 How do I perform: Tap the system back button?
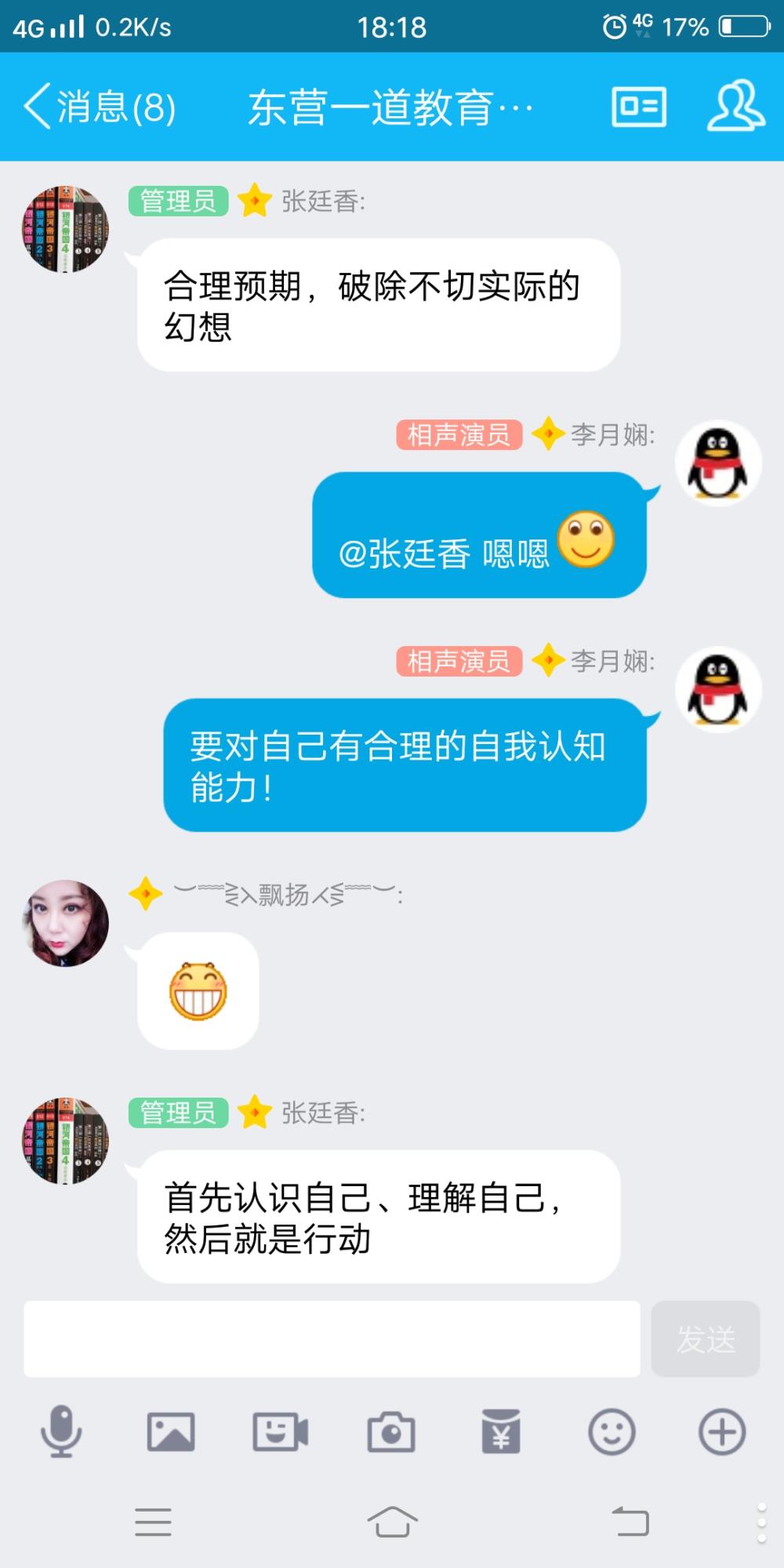click(630, 1522)
